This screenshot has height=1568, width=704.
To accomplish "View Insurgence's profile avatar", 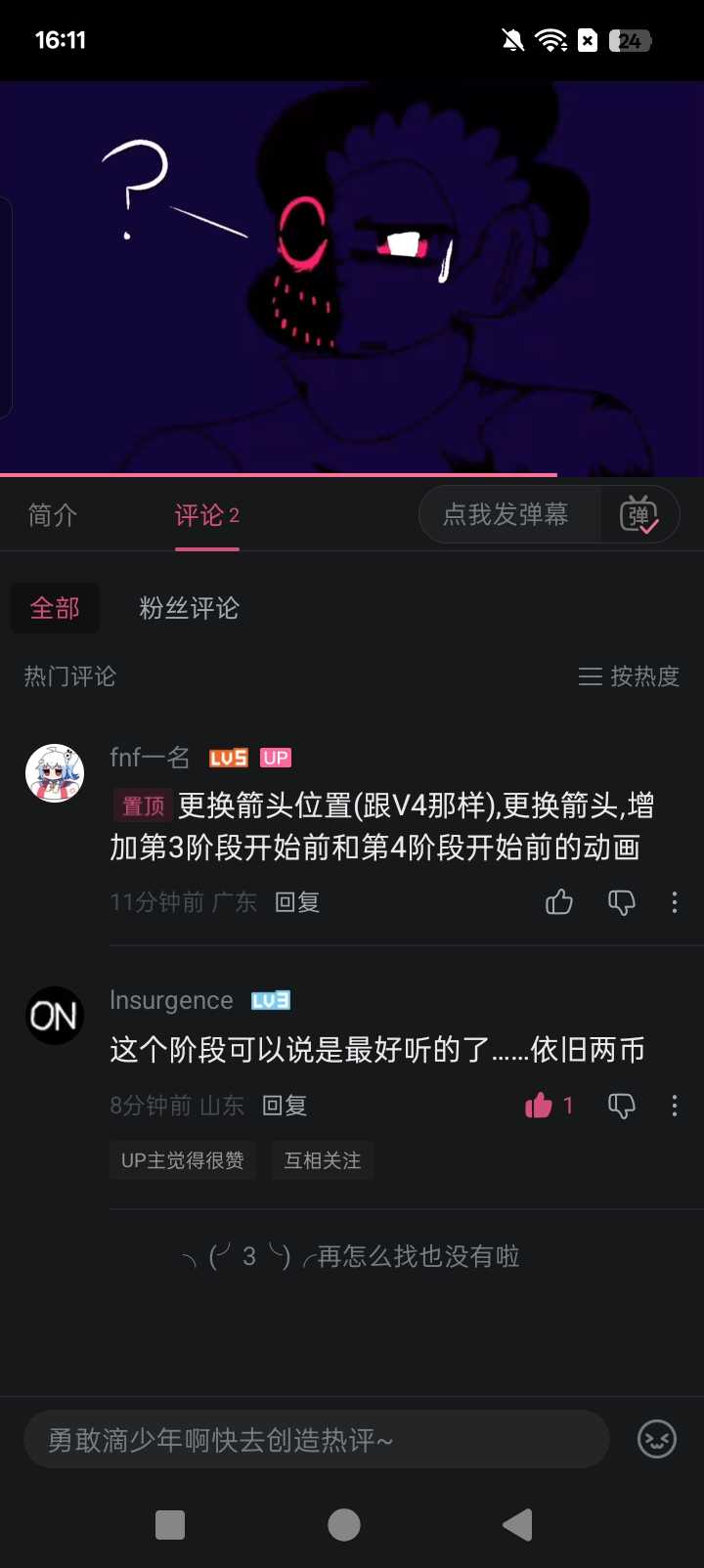I will (55, 1016).
